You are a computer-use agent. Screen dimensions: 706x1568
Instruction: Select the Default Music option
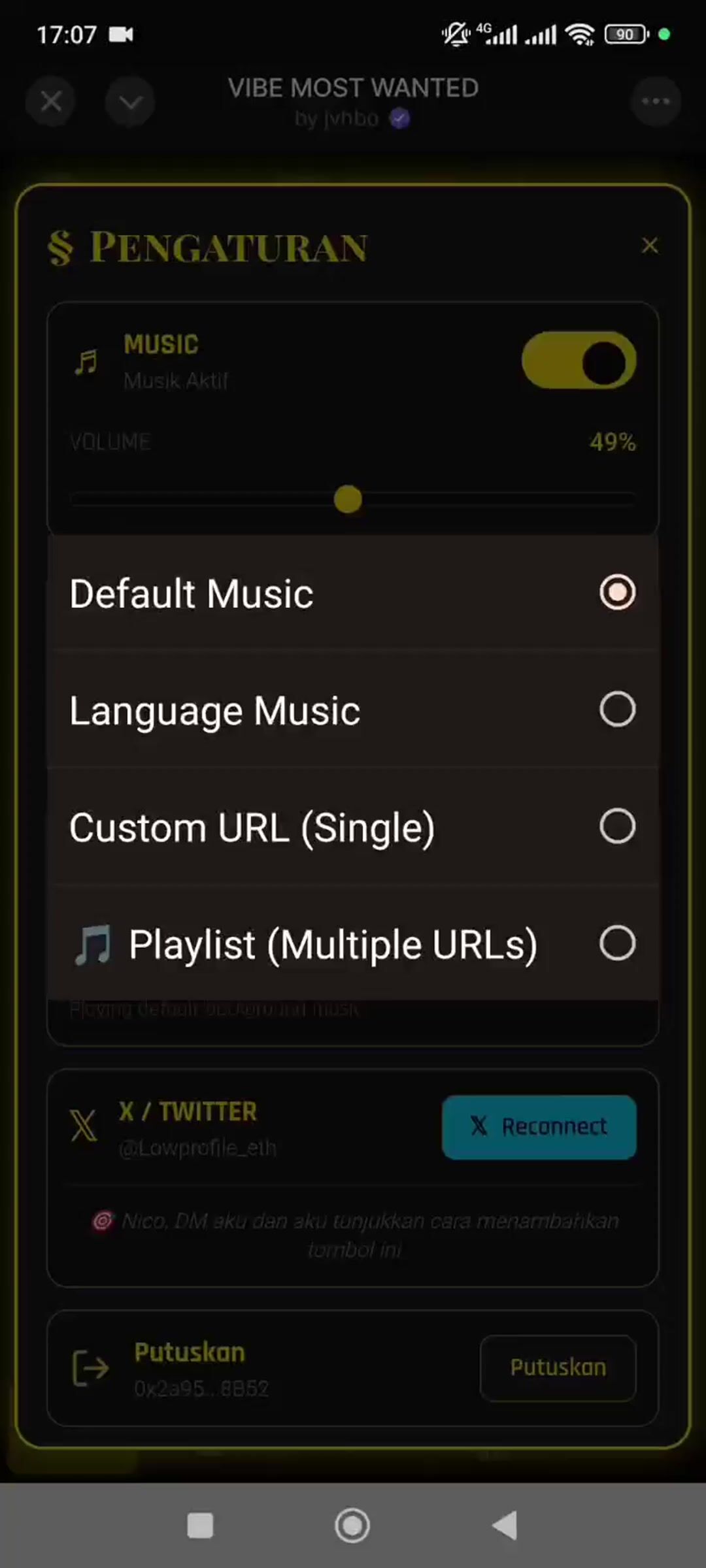[353, 593]
